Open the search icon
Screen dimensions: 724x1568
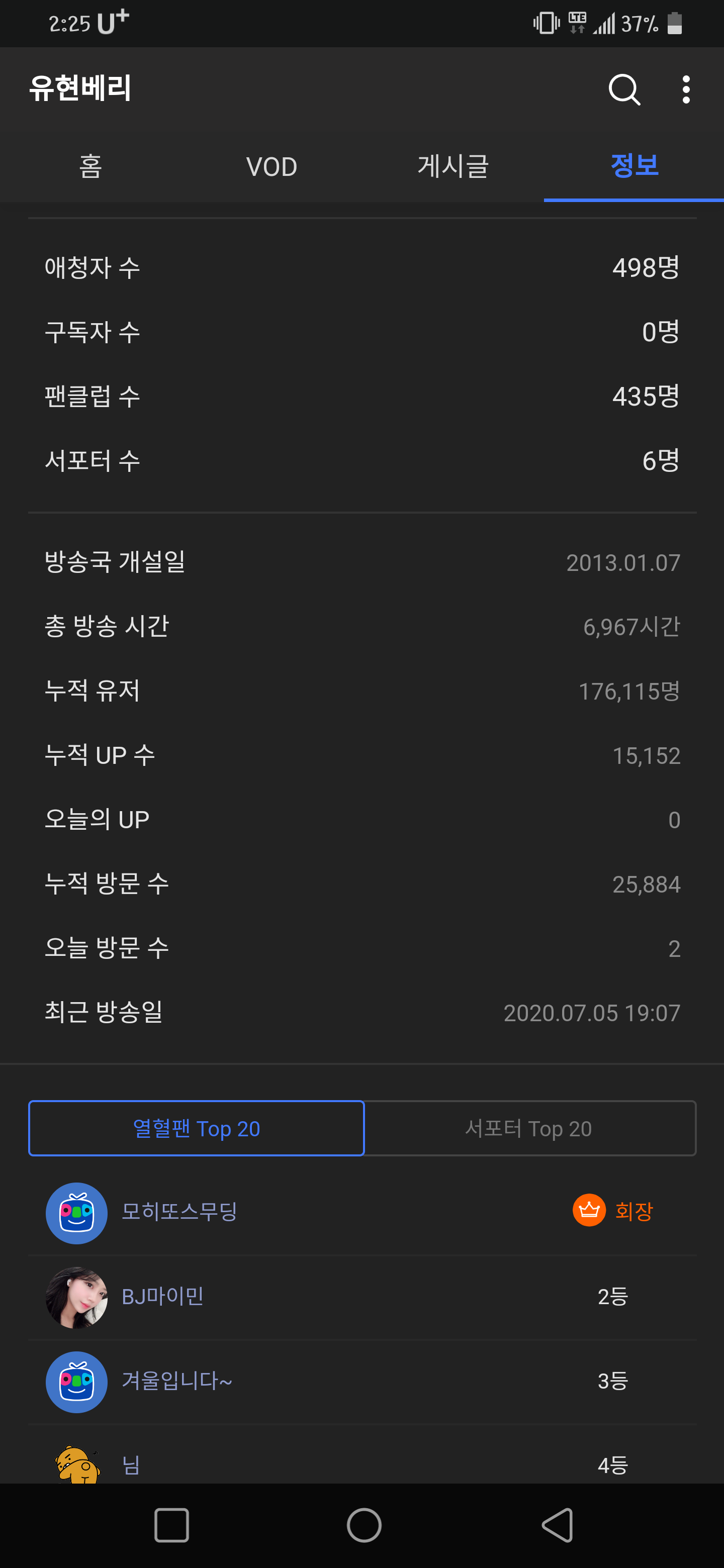click(x=624, y=89)
